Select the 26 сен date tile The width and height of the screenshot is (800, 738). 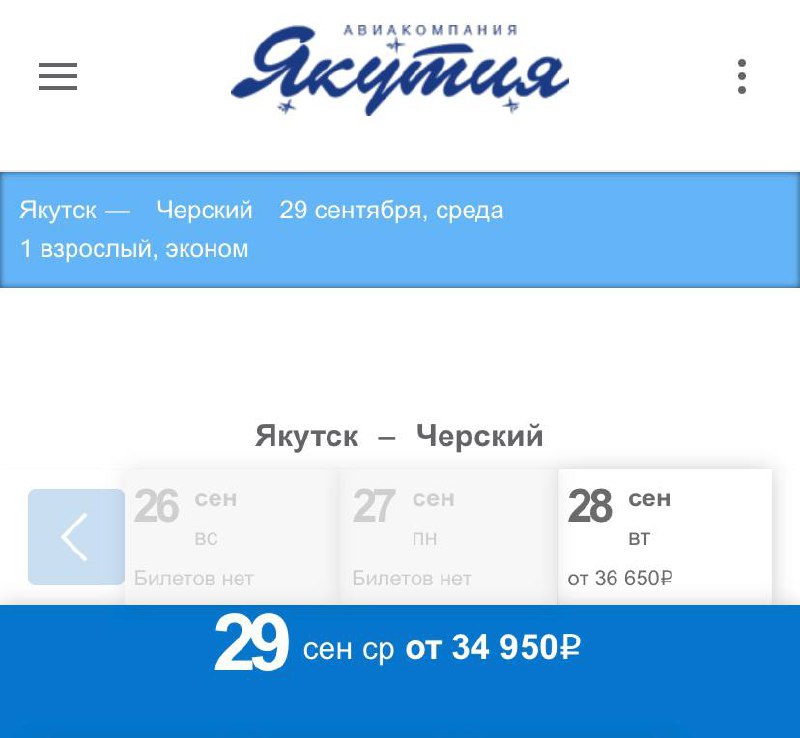pyautogui.click(x=230, y=537)
